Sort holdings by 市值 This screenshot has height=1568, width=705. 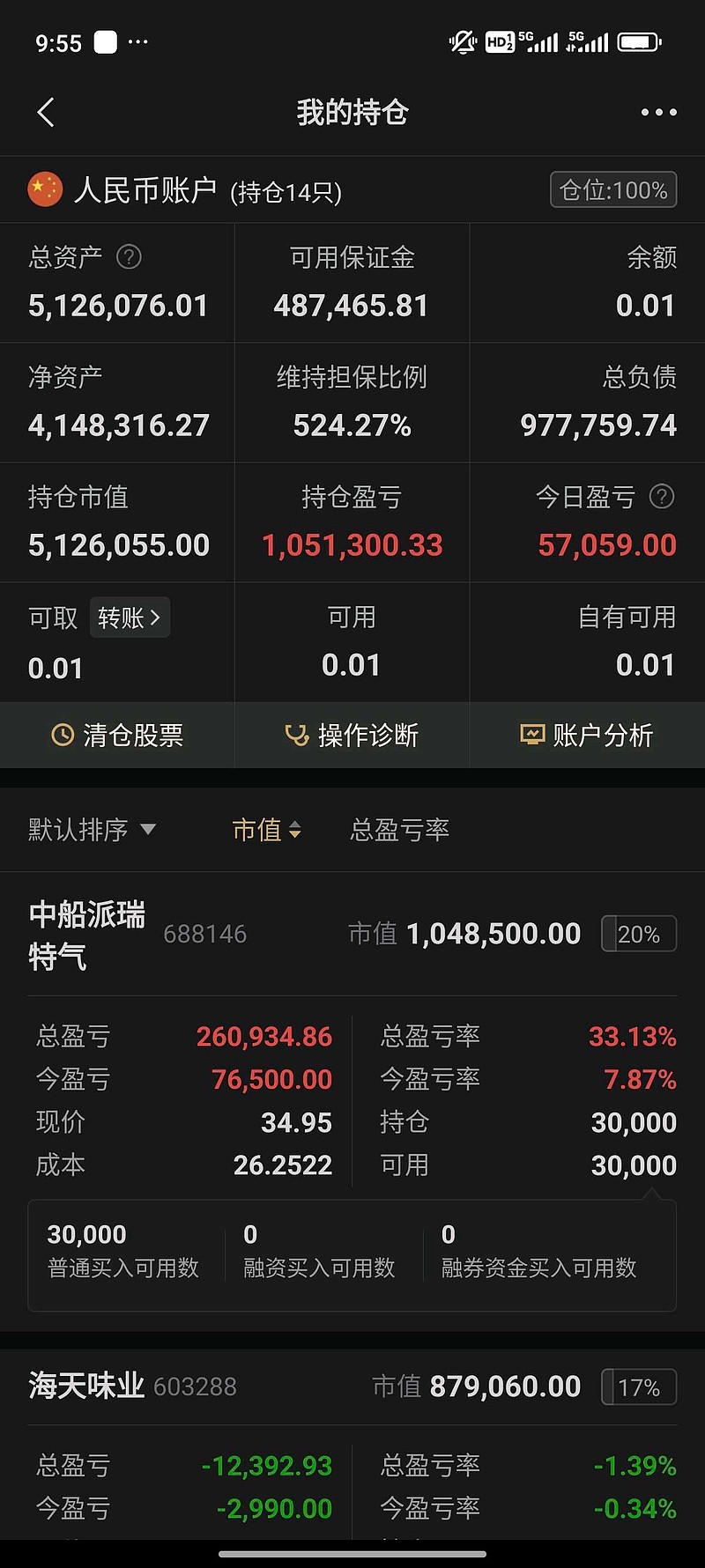(x=266, y=829)
